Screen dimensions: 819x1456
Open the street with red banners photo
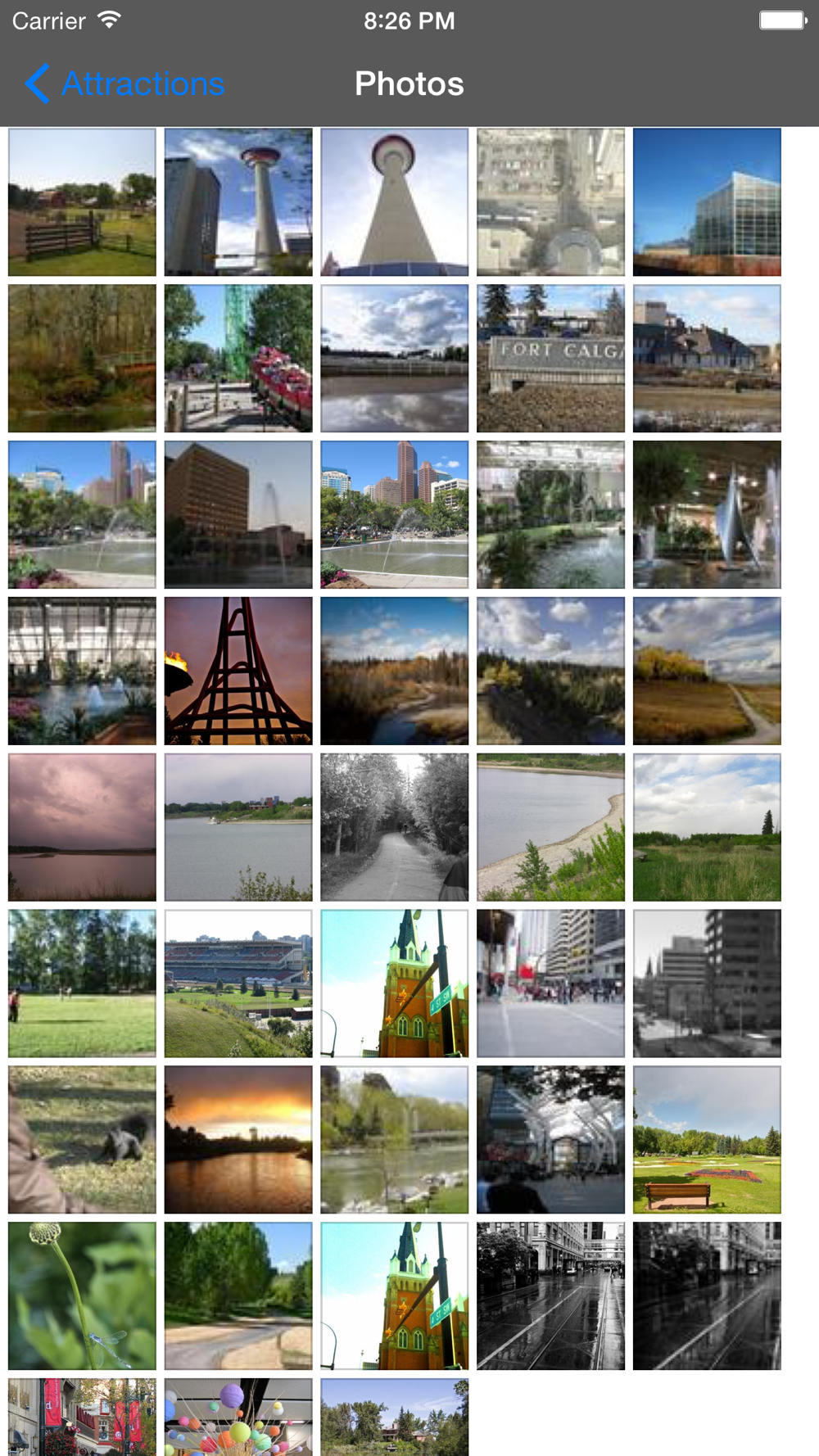[82, 1417]
